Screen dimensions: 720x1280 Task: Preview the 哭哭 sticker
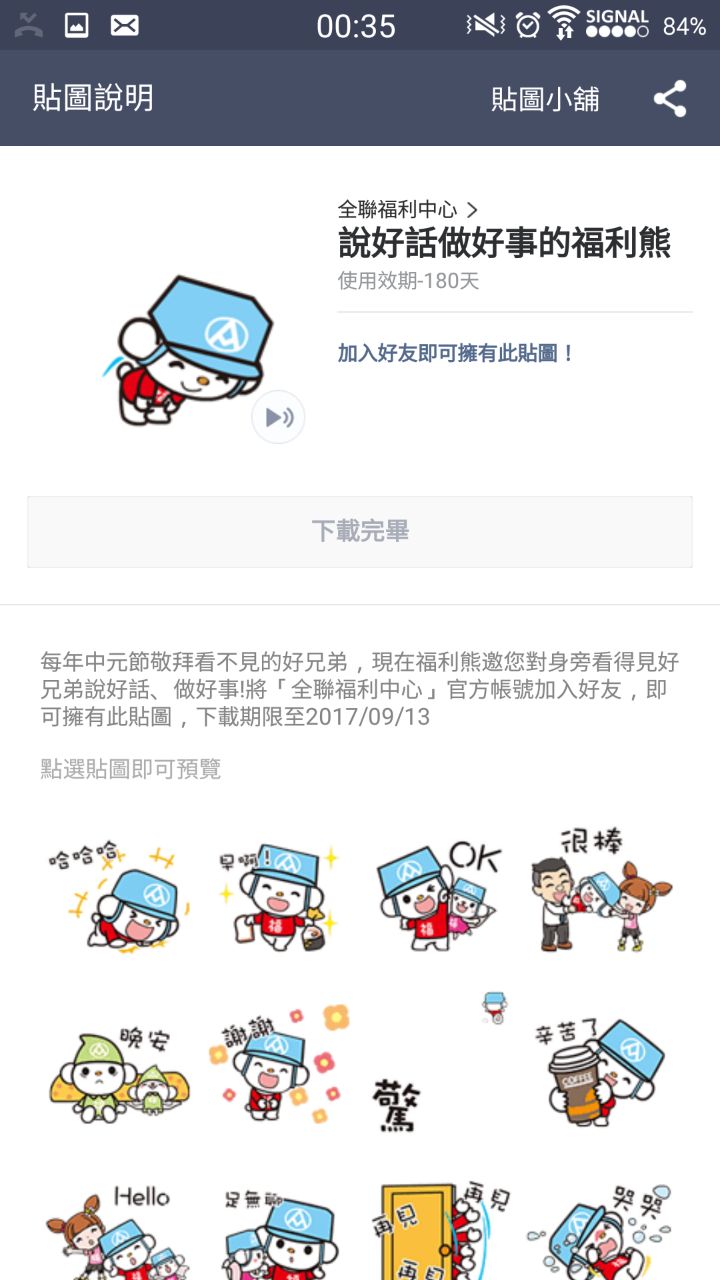600,1235
